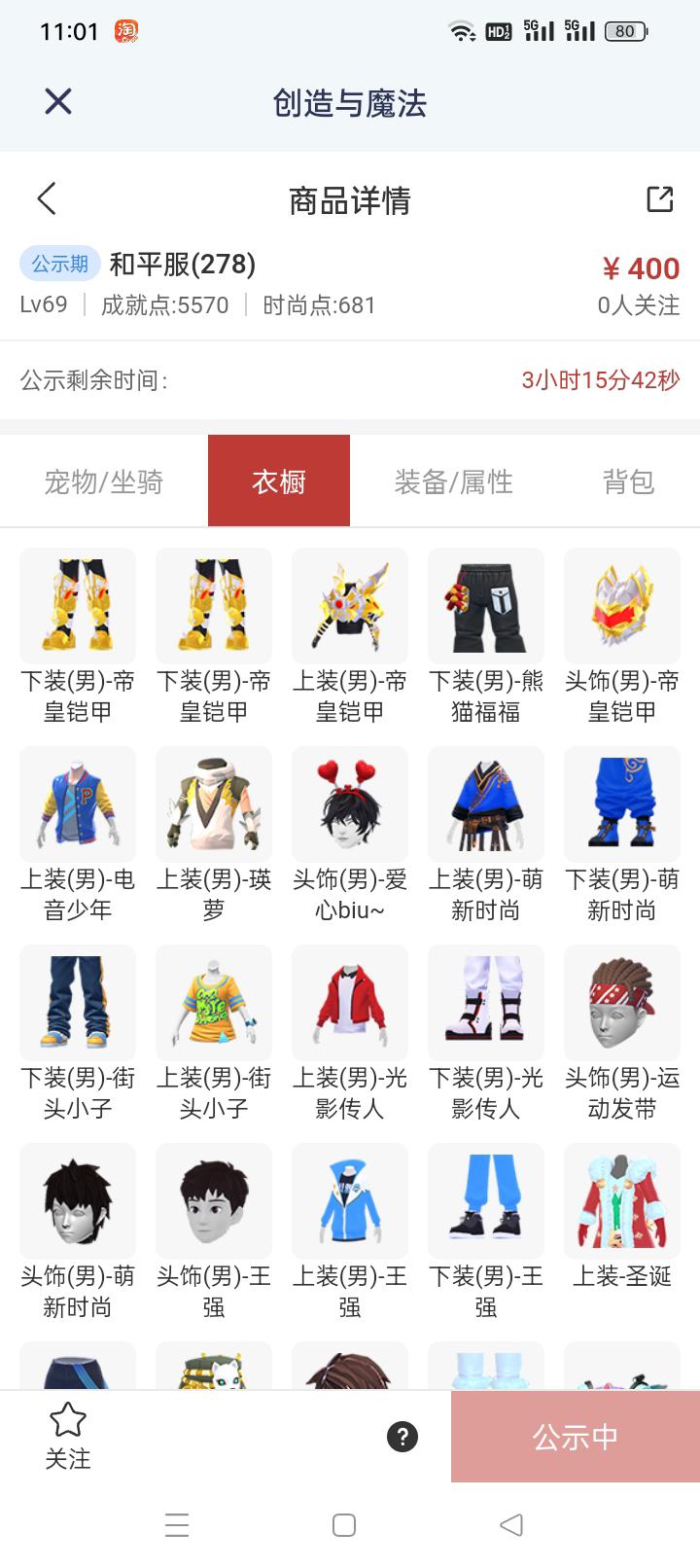Select the 衣橱 tab
Image resolution: width=700 pixels, height=1568 pixels.
[x=278, y=481]
